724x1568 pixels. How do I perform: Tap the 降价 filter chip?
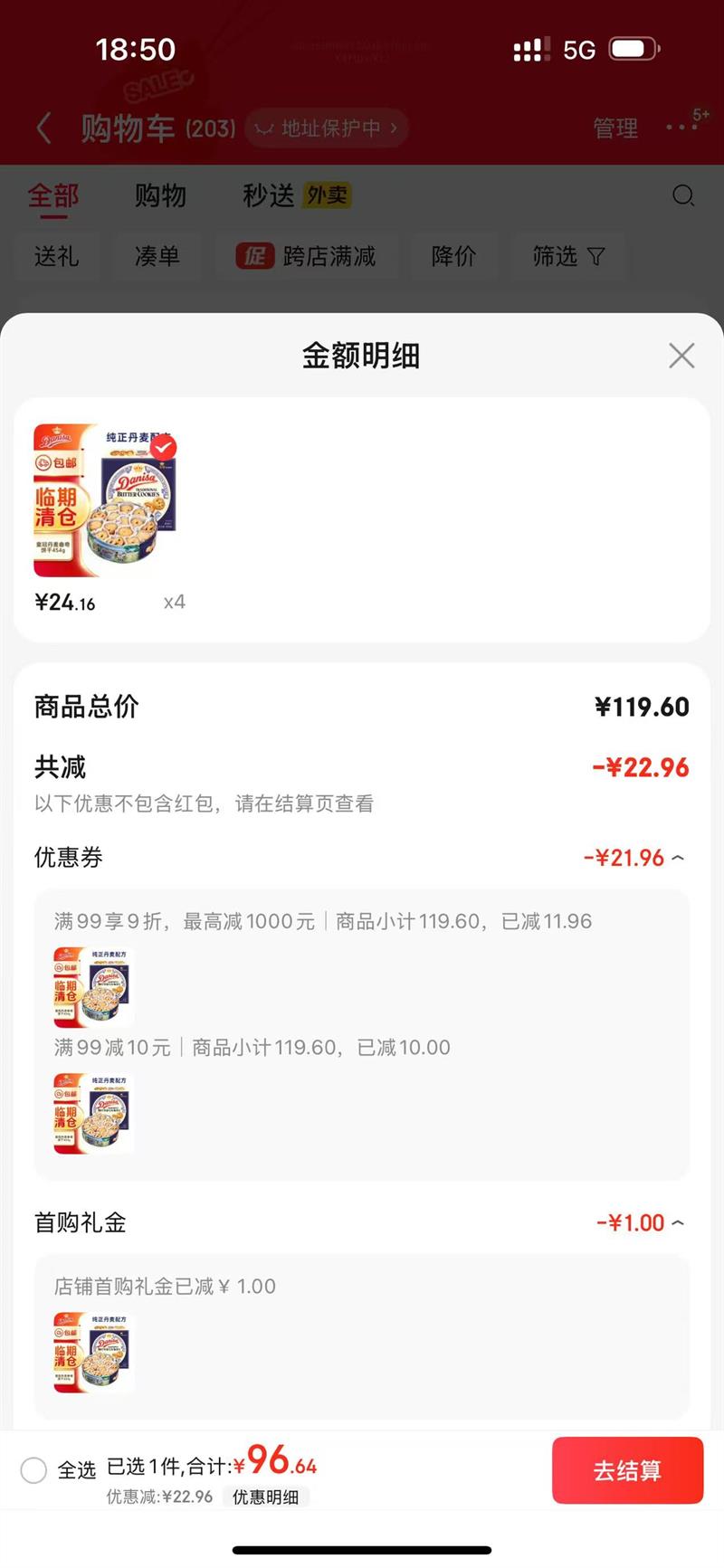click(453, 257)
